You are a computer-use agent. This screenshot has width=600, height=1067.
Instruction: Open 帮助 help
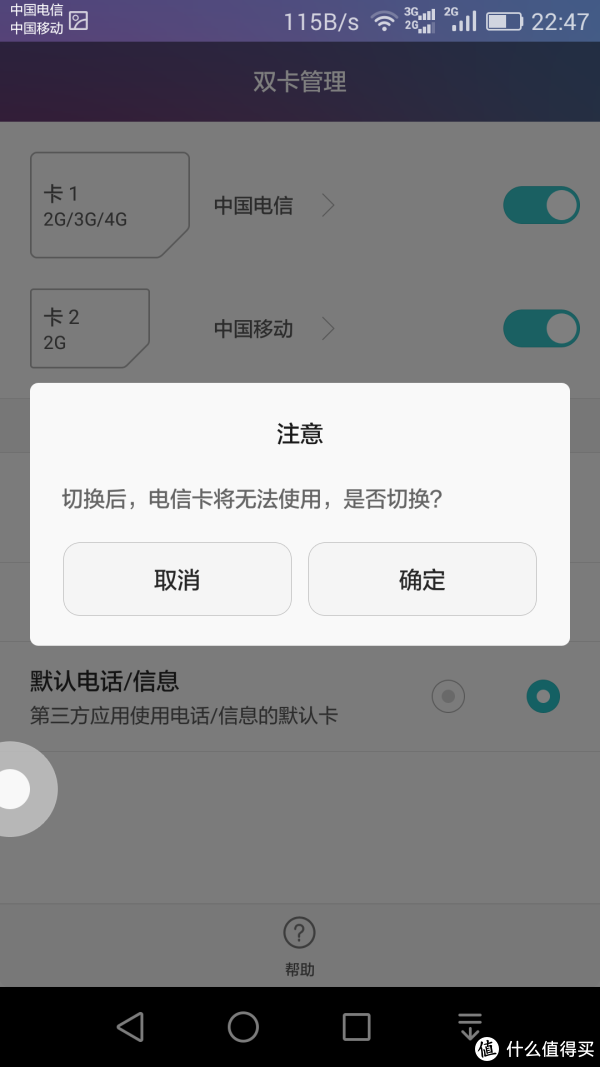point(299,947)
